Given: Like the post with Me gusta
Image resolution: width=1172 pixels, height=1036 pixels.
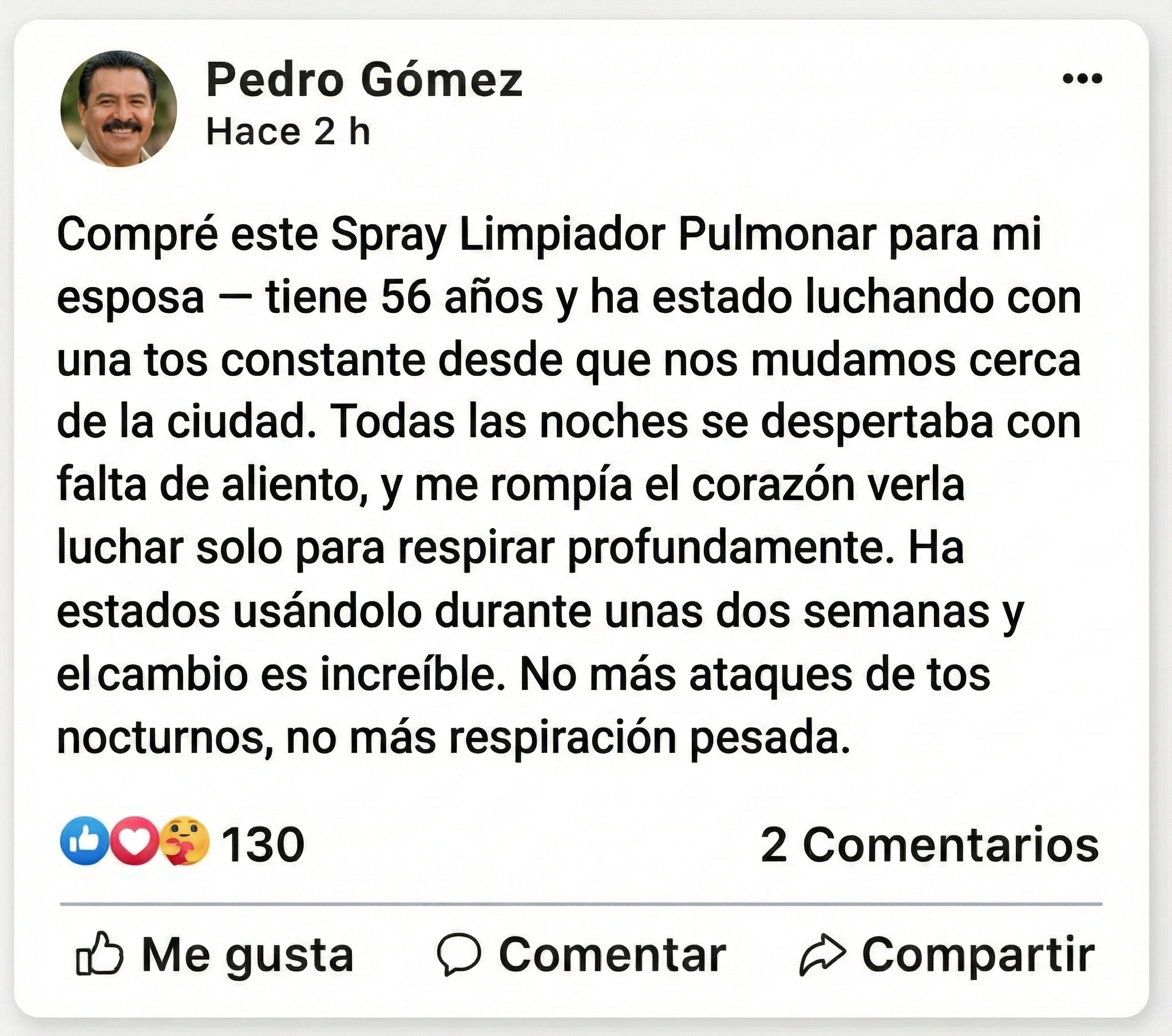Looking at the screenshot, I should tap(215, 955).
